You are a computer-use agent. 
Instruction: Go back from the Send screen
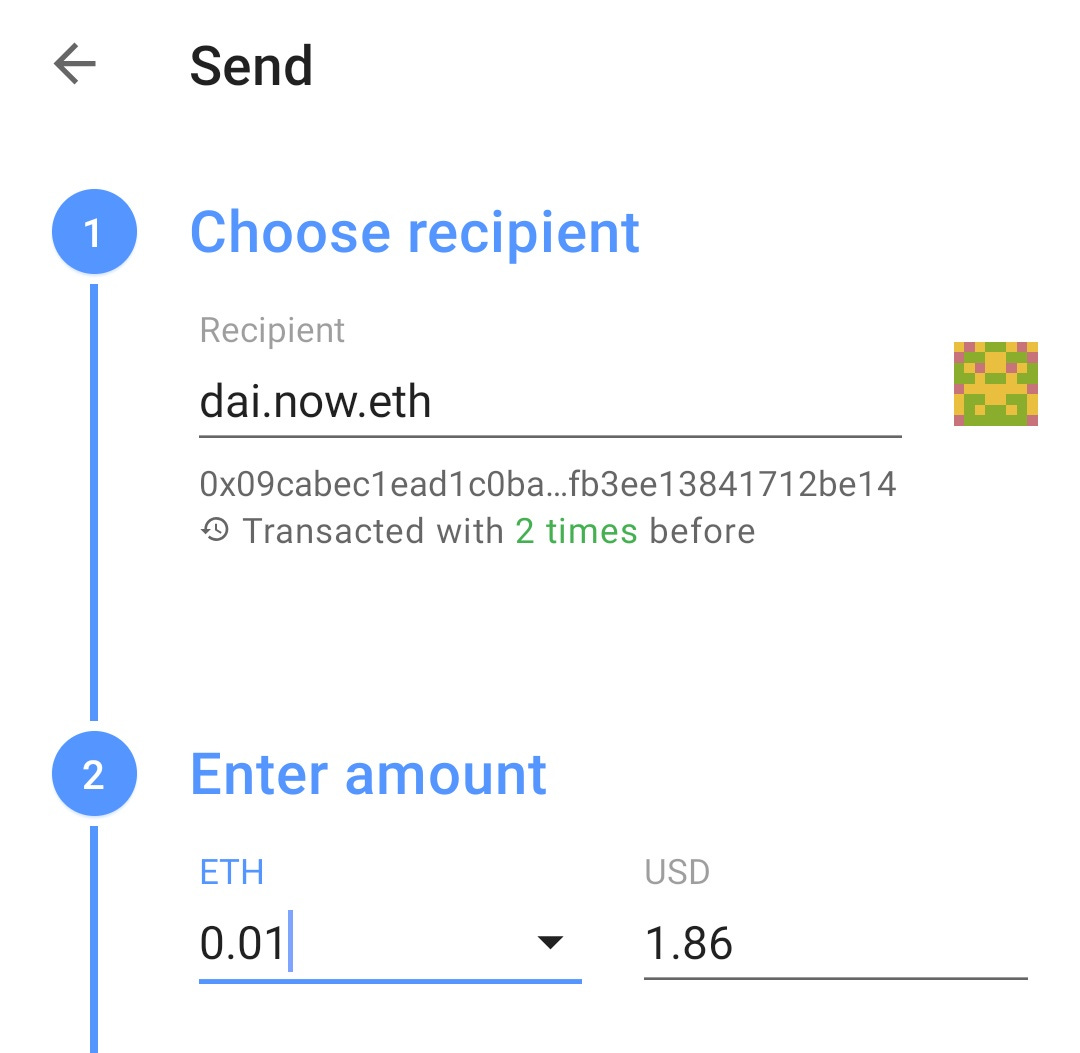point(75,66)
